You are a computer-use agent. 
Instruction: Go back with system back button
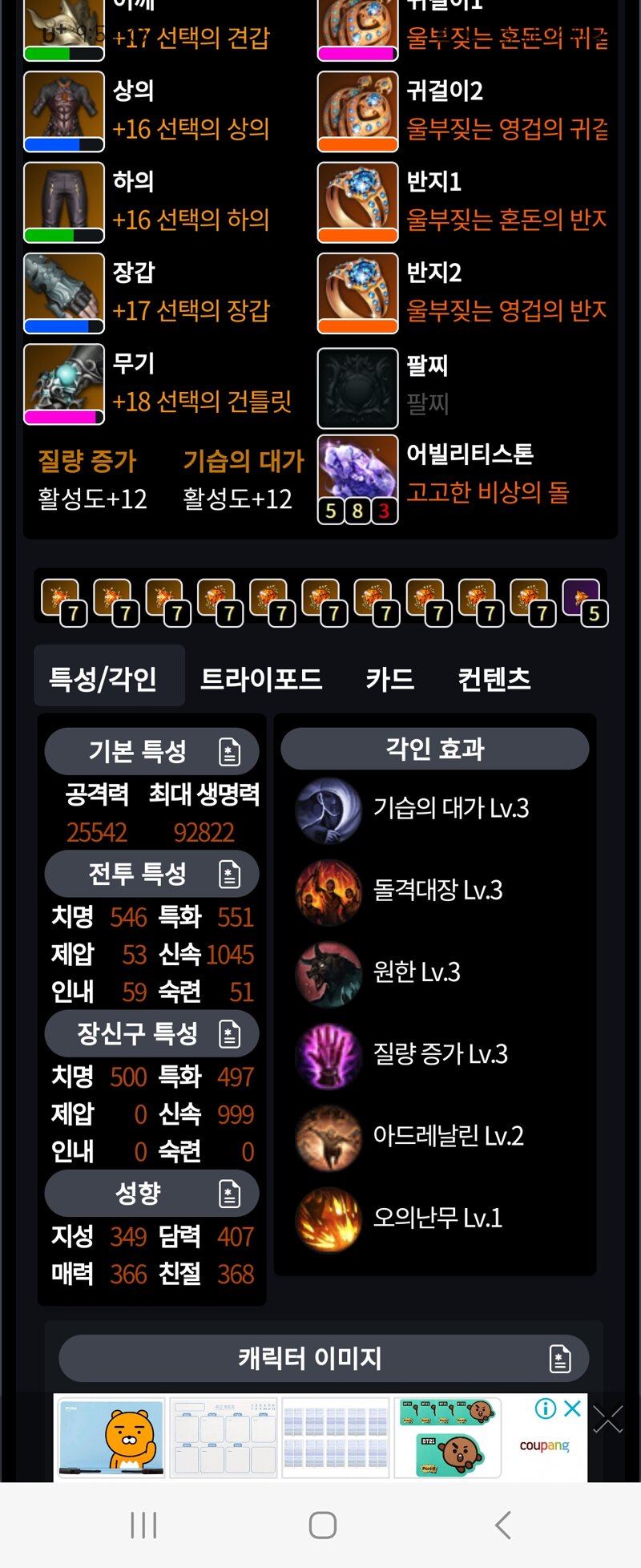tap(502, 1525)
